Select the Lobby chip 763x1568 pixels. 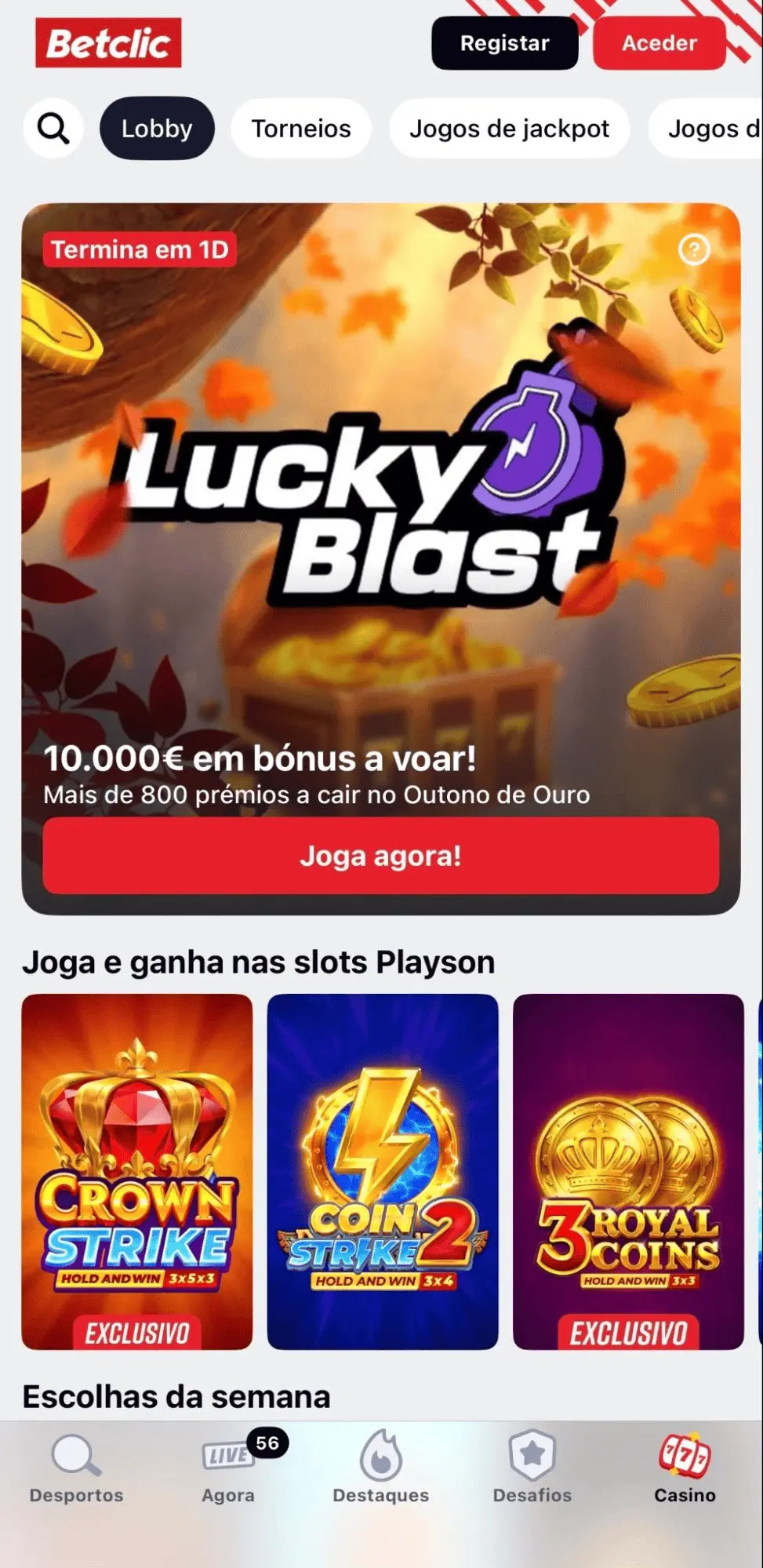[x=157, y=128]
